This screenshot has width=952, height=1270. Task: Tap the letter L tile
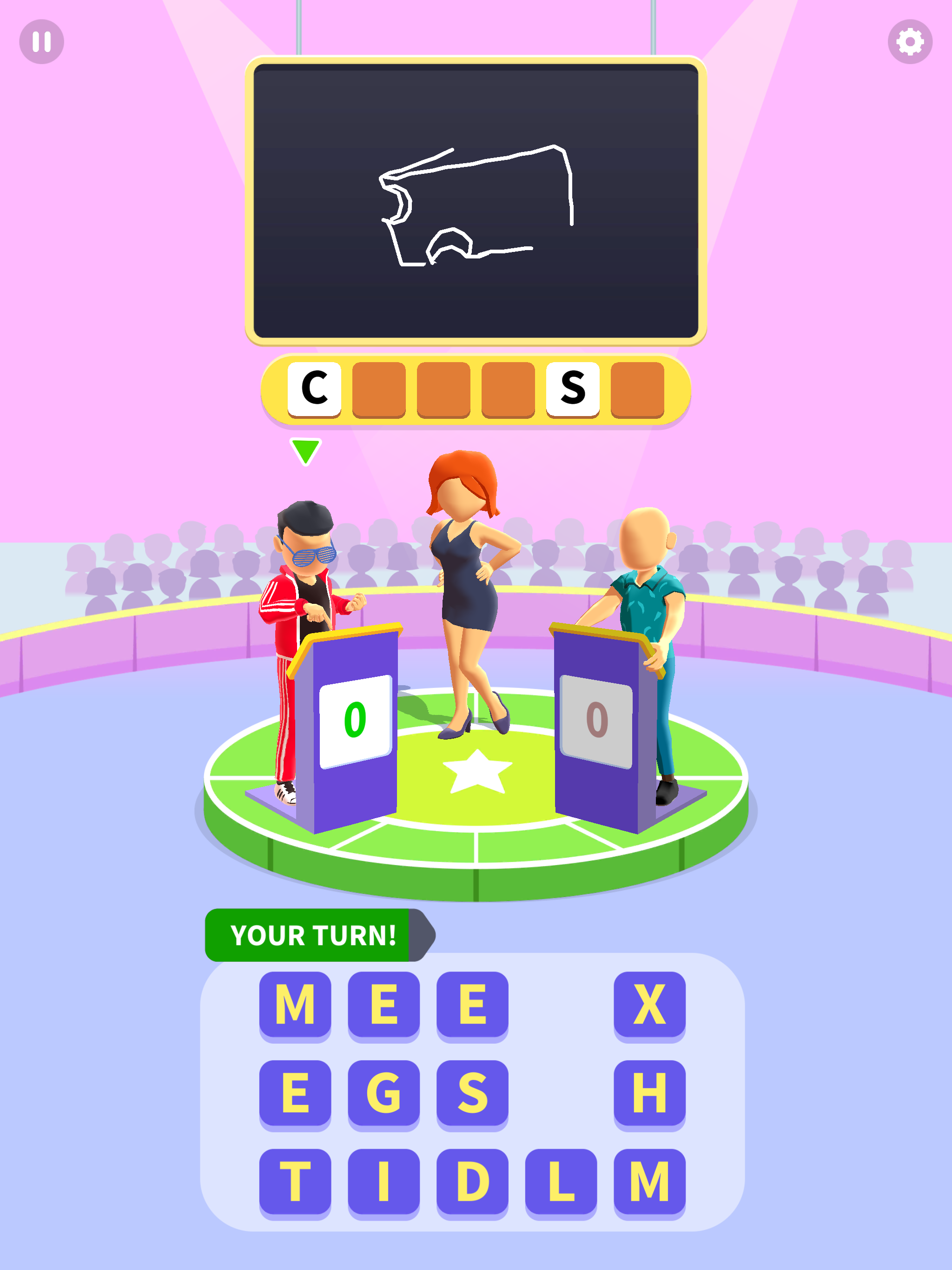click(561, 1182)
